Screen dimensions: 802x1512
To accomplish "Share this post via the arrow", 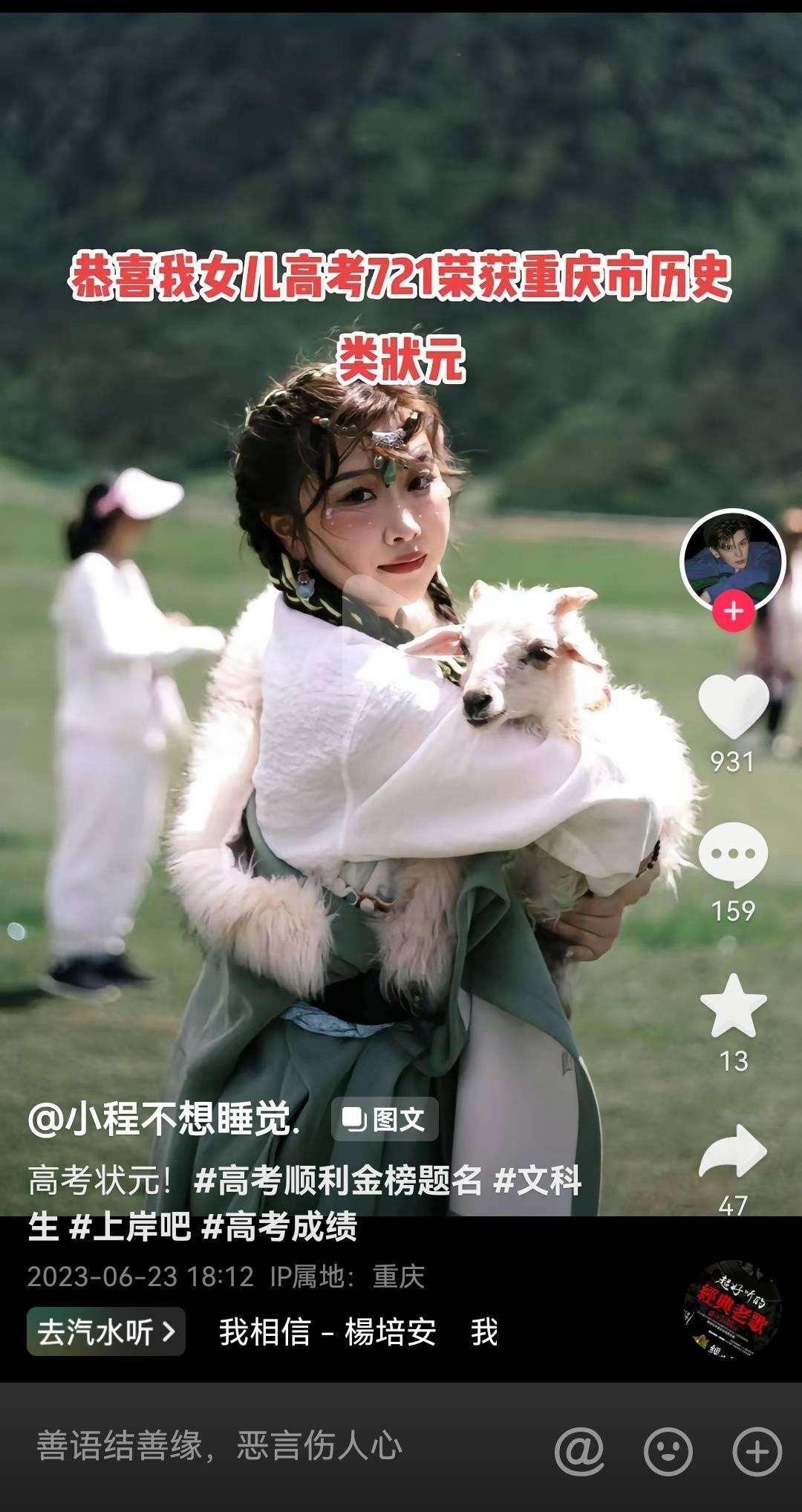I will [x=733, y=1152].
